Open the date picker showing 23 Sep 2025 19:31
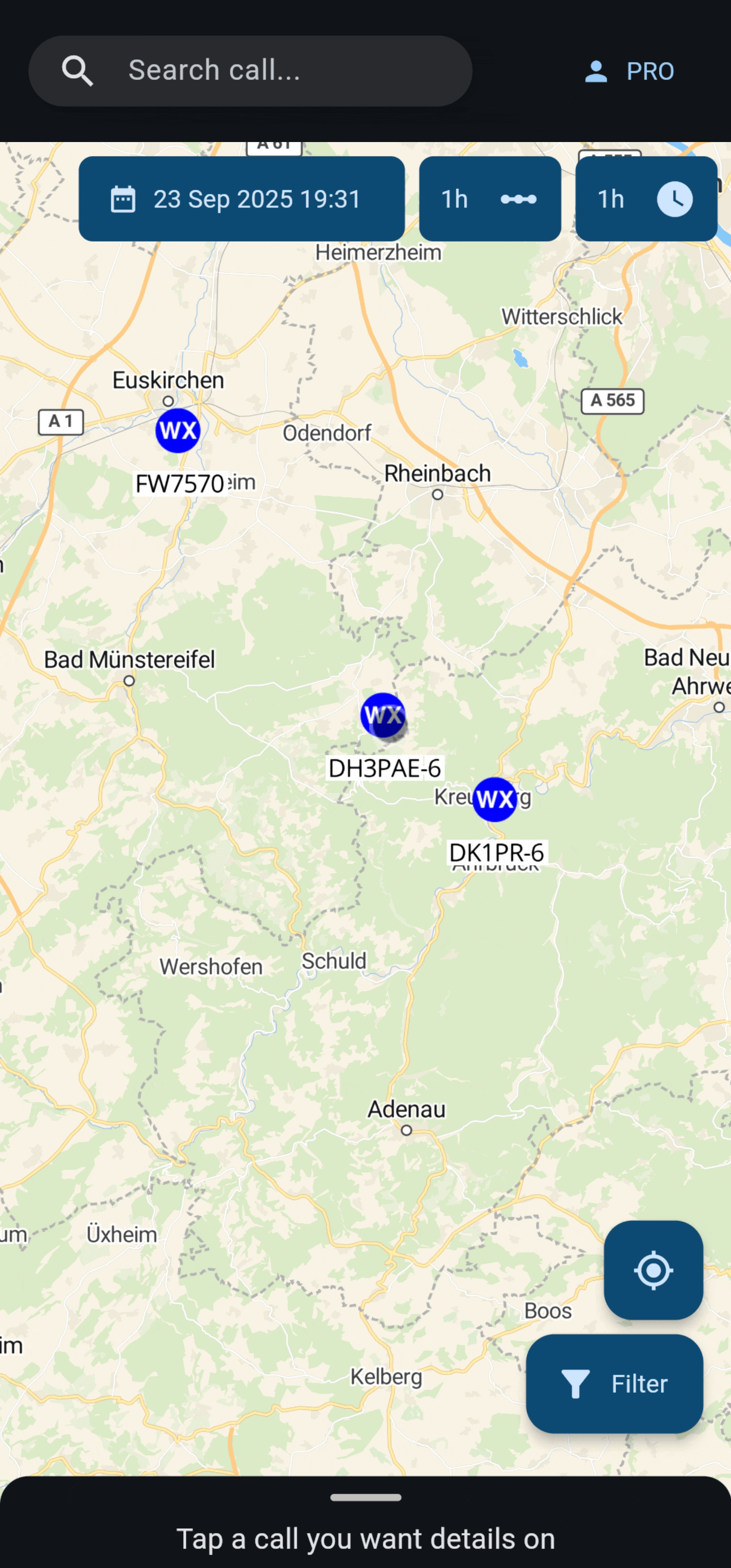Screen dimensions: 731x1568 tap(241, 199)
